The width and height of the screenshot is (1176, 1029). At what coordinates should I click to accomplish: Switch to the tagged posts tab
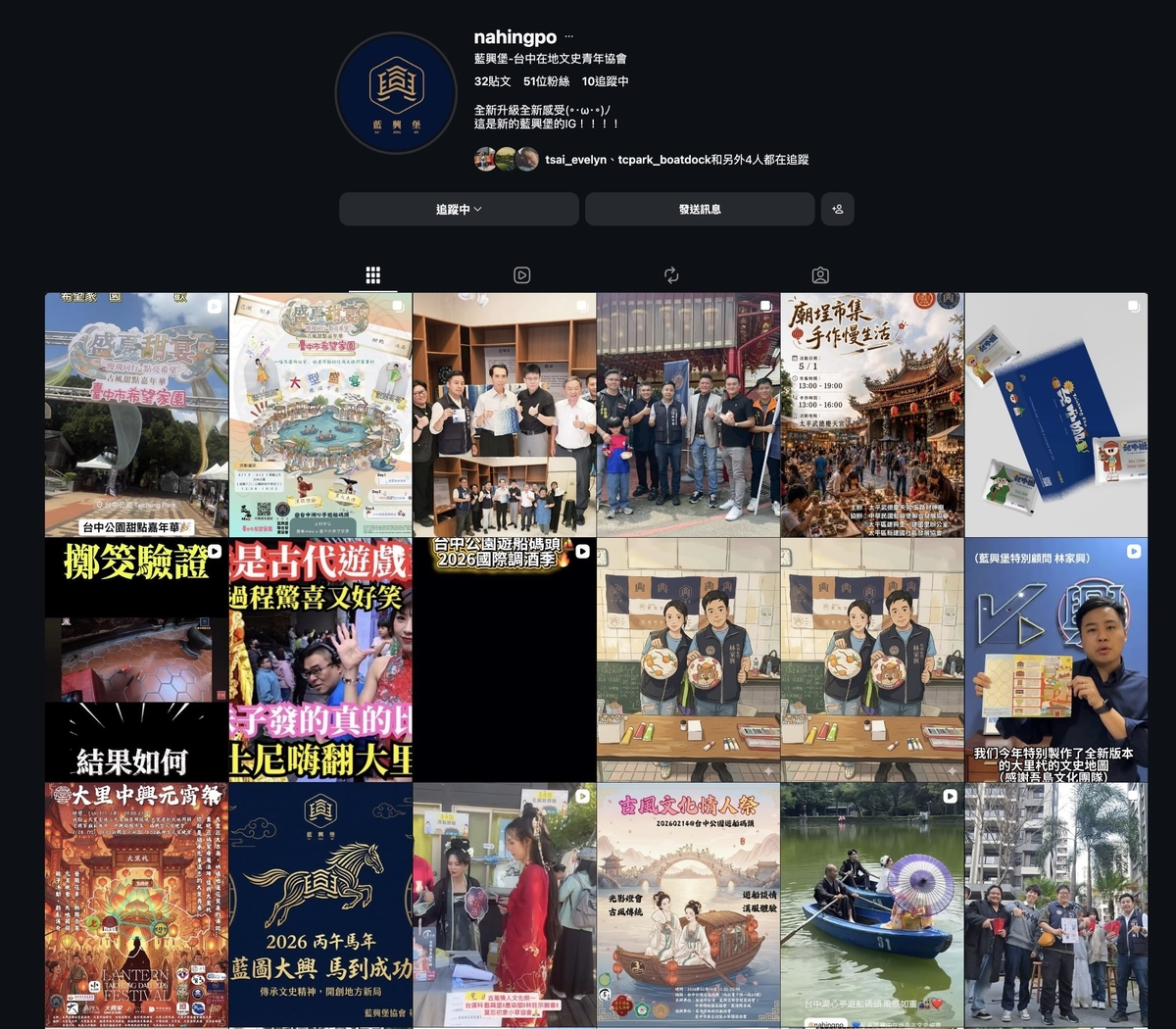coord(820,275)
